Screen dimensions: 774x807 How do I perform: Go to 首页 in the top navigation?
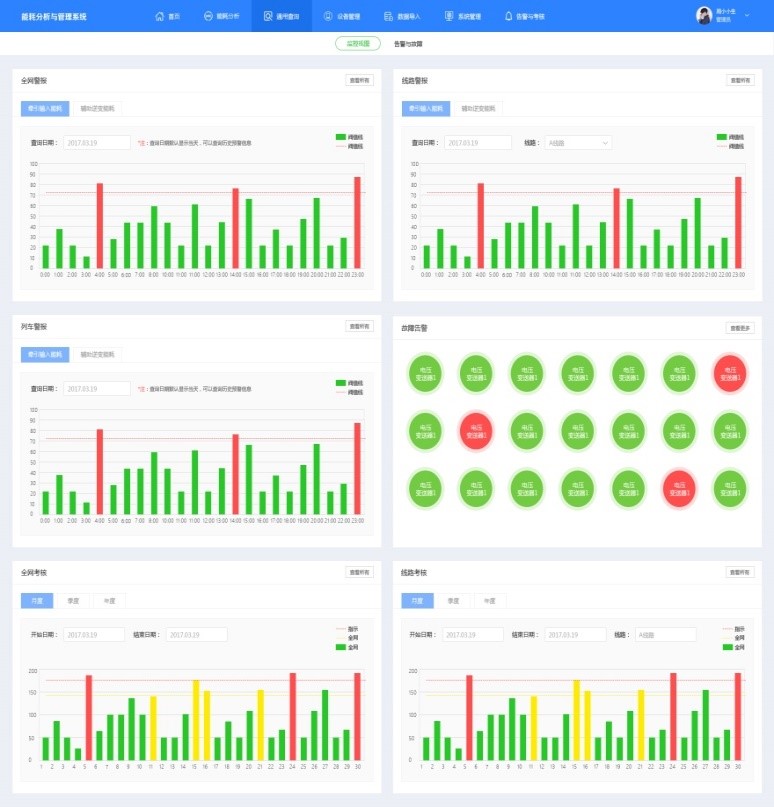click(168, 17)
